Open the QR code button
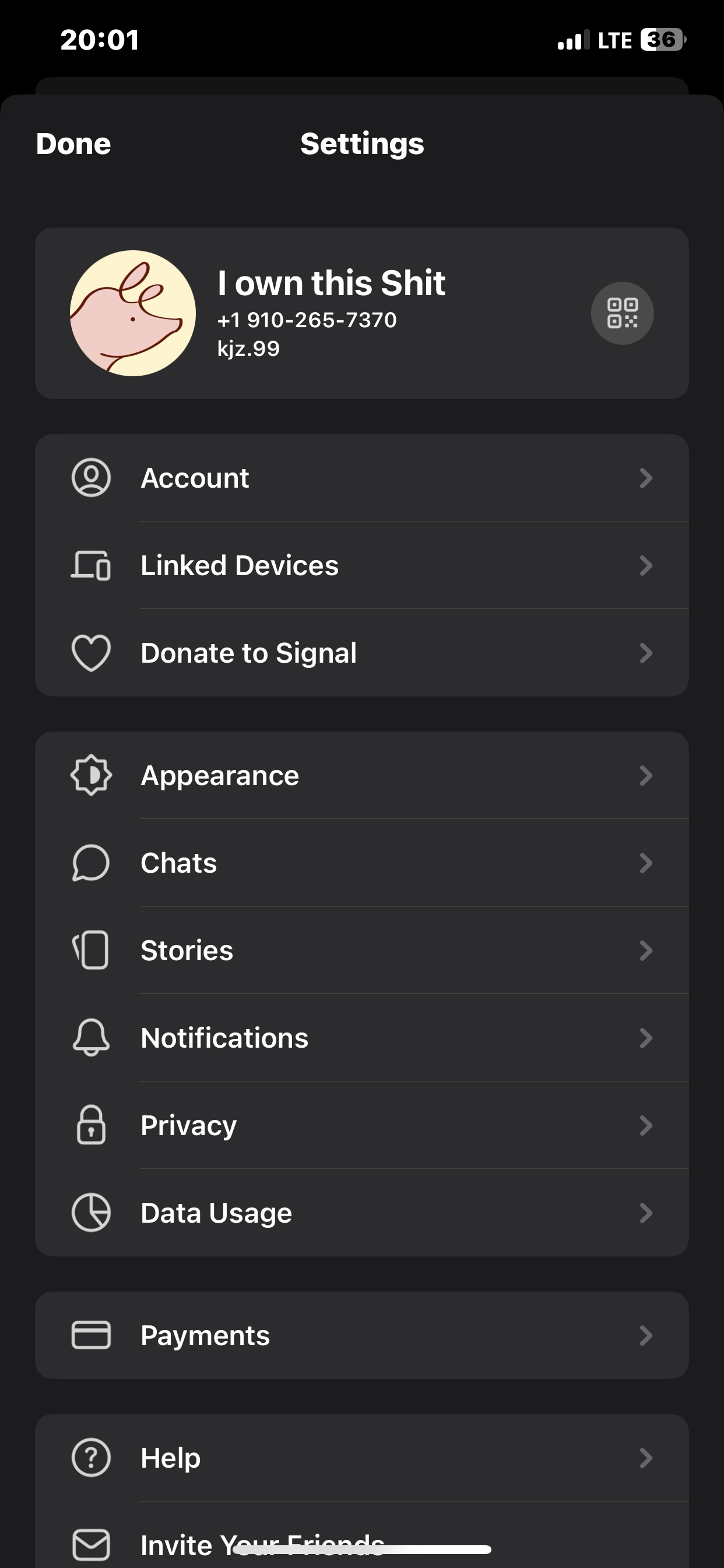Viewport: 724px width, 1568px height. [623, 313]
